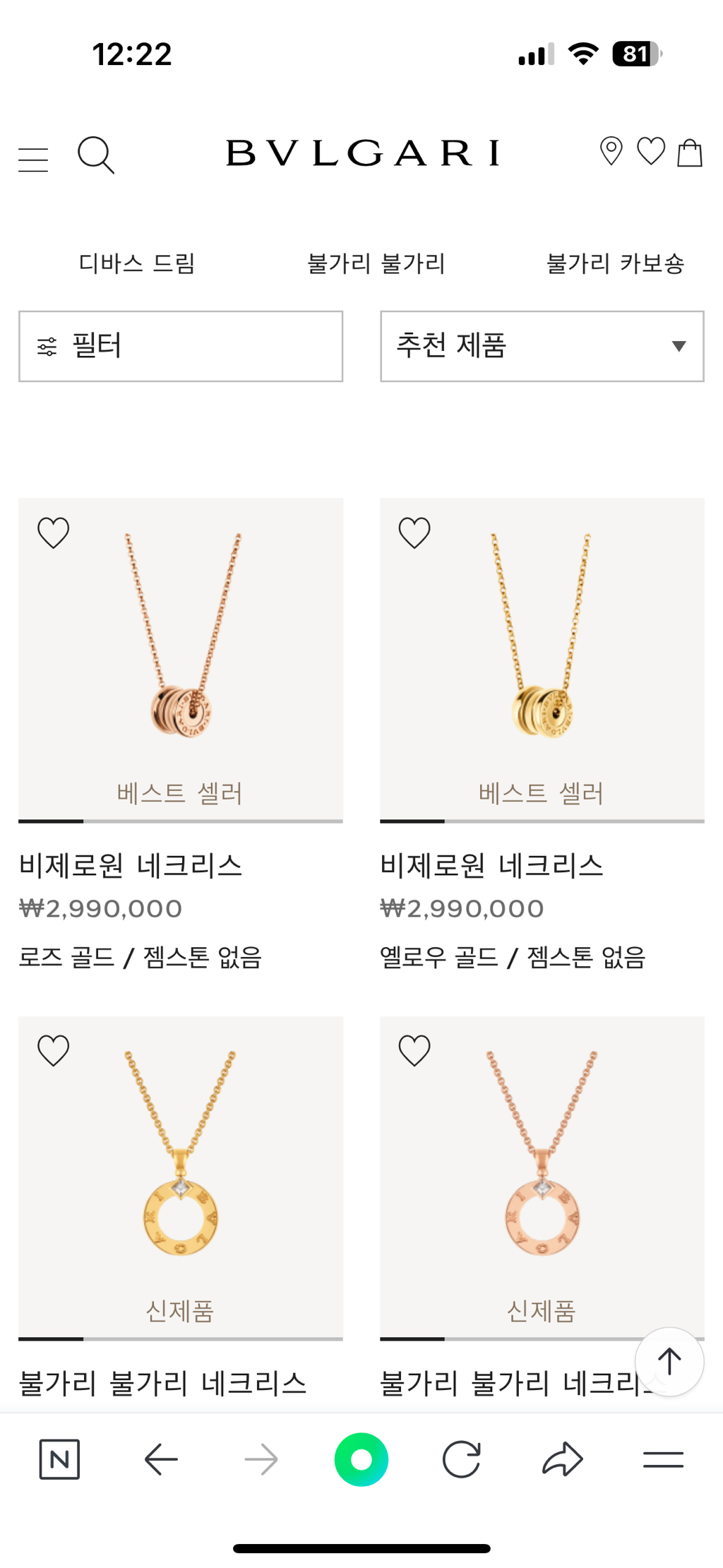Open the 필터 filter panel
Screen dimensions: 723x1568
pyautogui.click(x=181, y=346)
